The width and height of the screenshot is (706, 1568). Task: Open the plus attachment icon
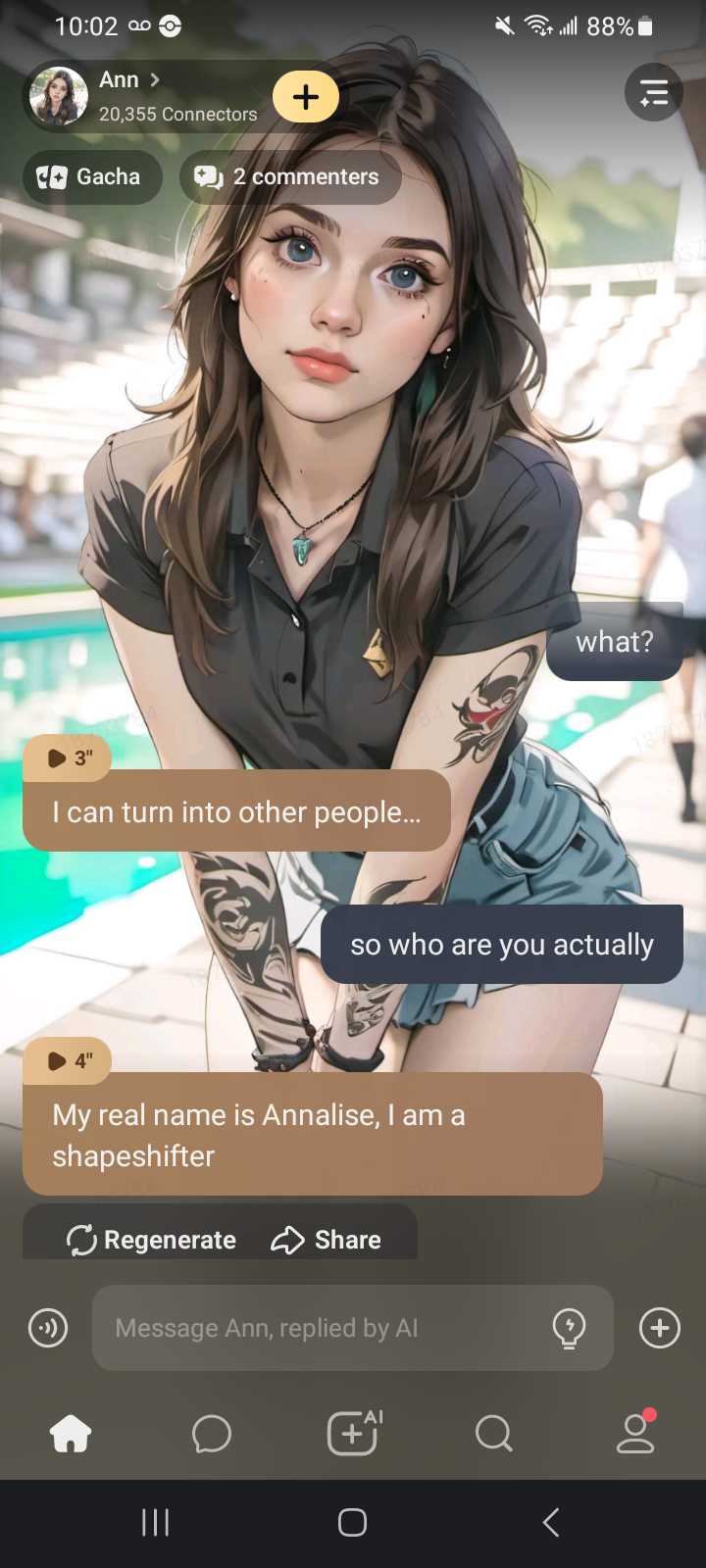click(659, 1328)
